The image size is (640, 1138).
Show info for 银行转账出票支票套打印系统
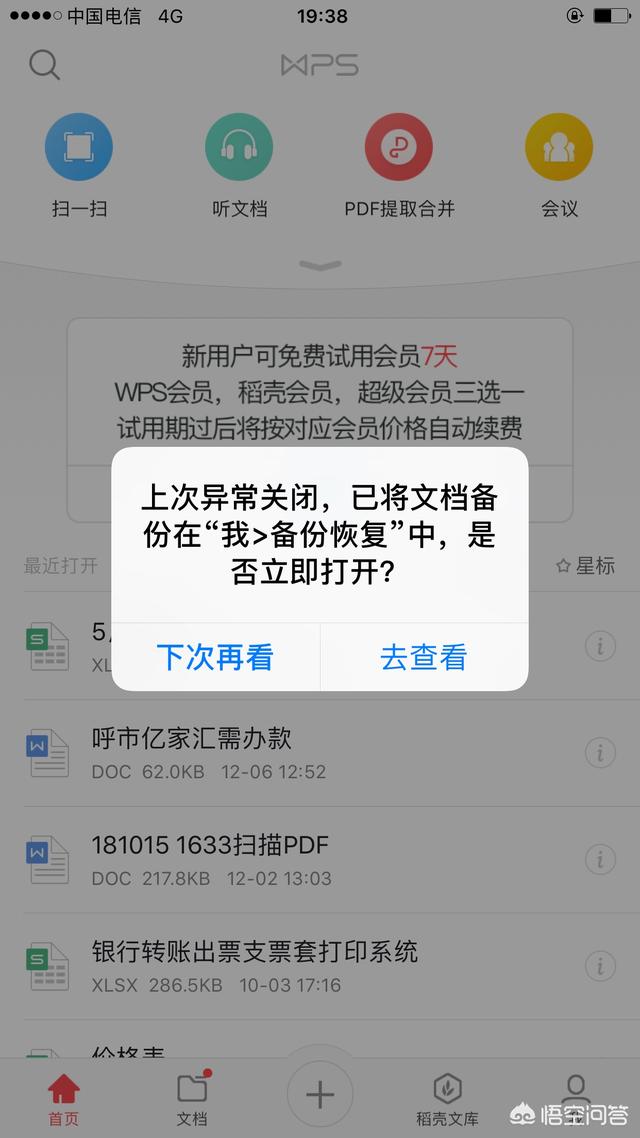(600, 966)
